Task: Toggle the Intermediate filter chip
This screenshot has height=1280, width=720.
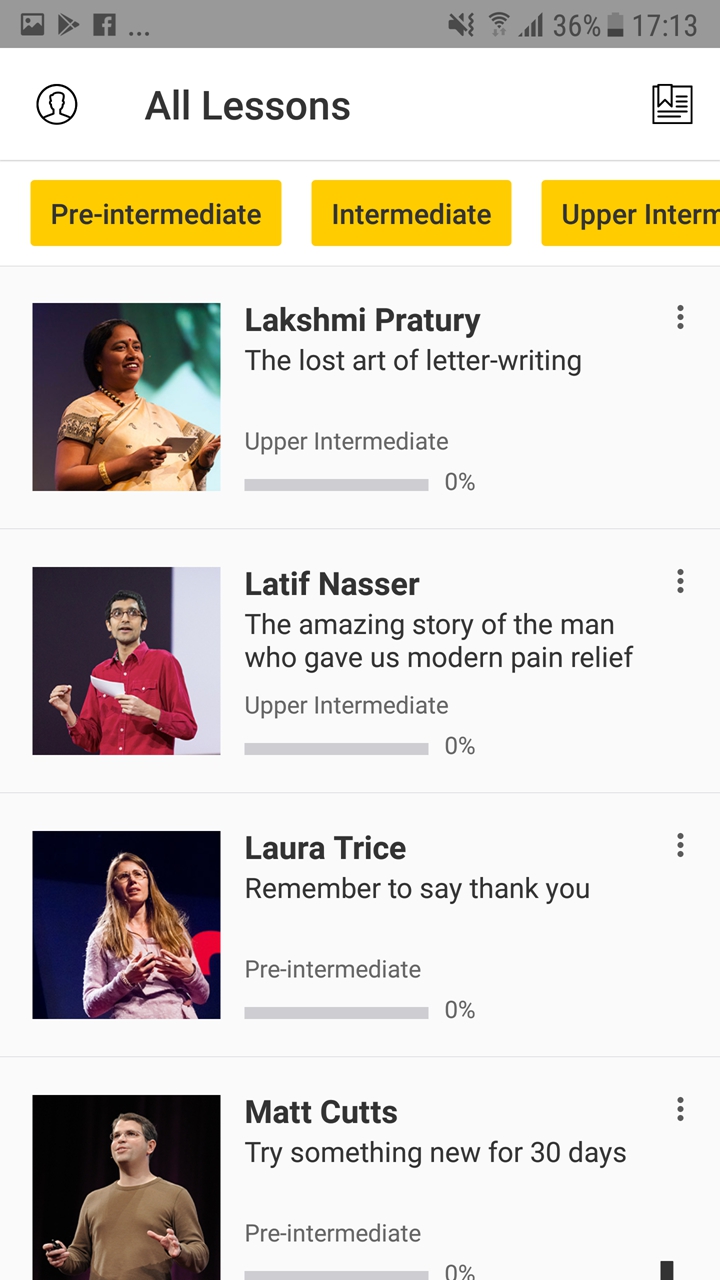Action: click(411, 213)
